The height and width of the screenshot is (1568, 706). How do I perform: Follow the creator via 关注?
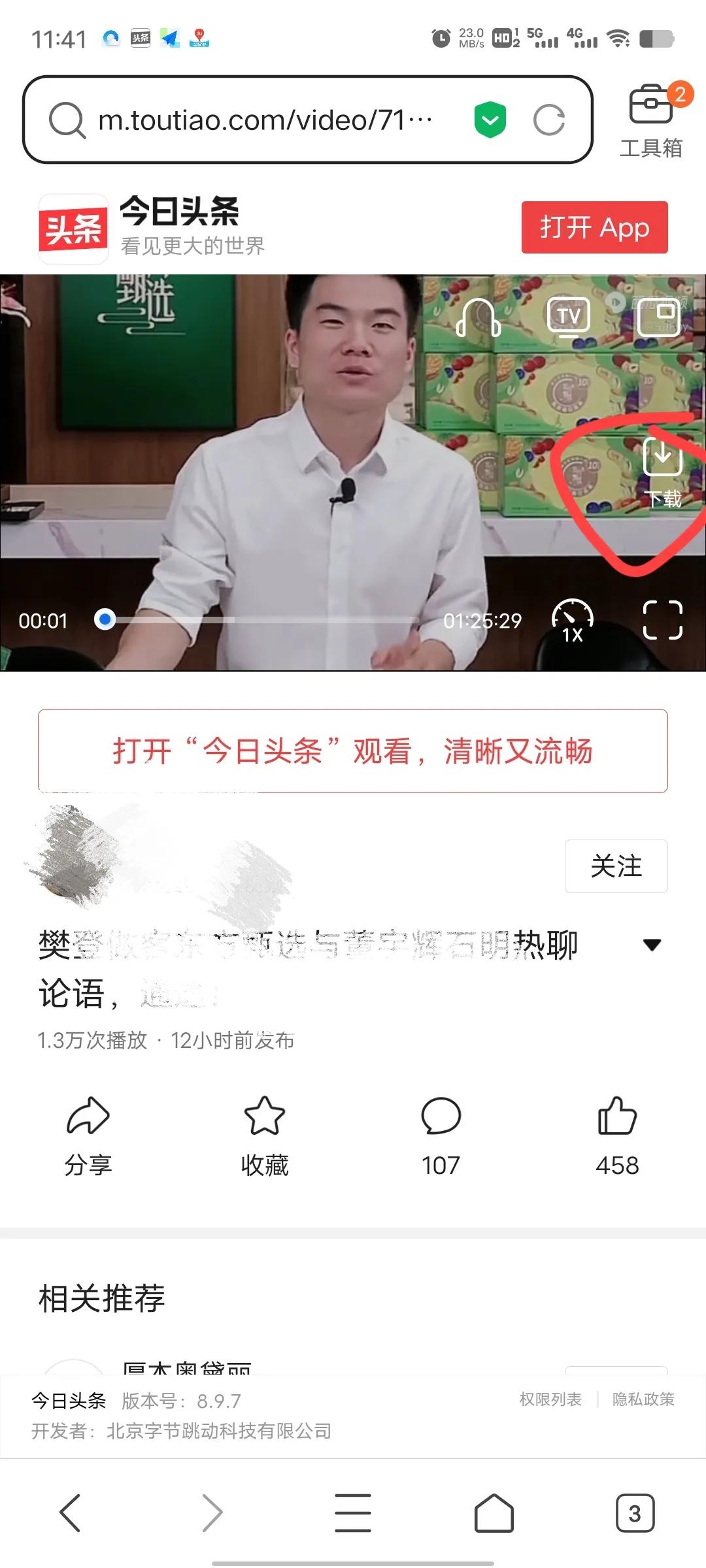[x=615, y=866]
